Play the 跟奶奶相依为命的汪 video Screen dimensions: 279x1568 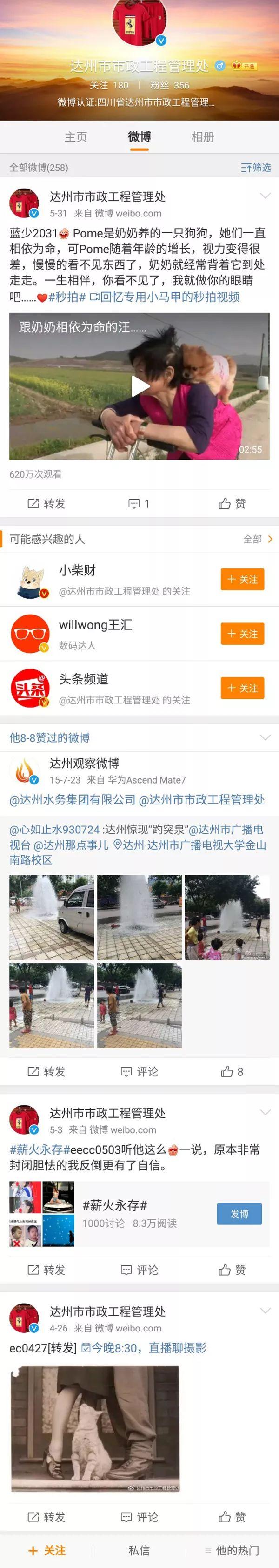point(139,386)
